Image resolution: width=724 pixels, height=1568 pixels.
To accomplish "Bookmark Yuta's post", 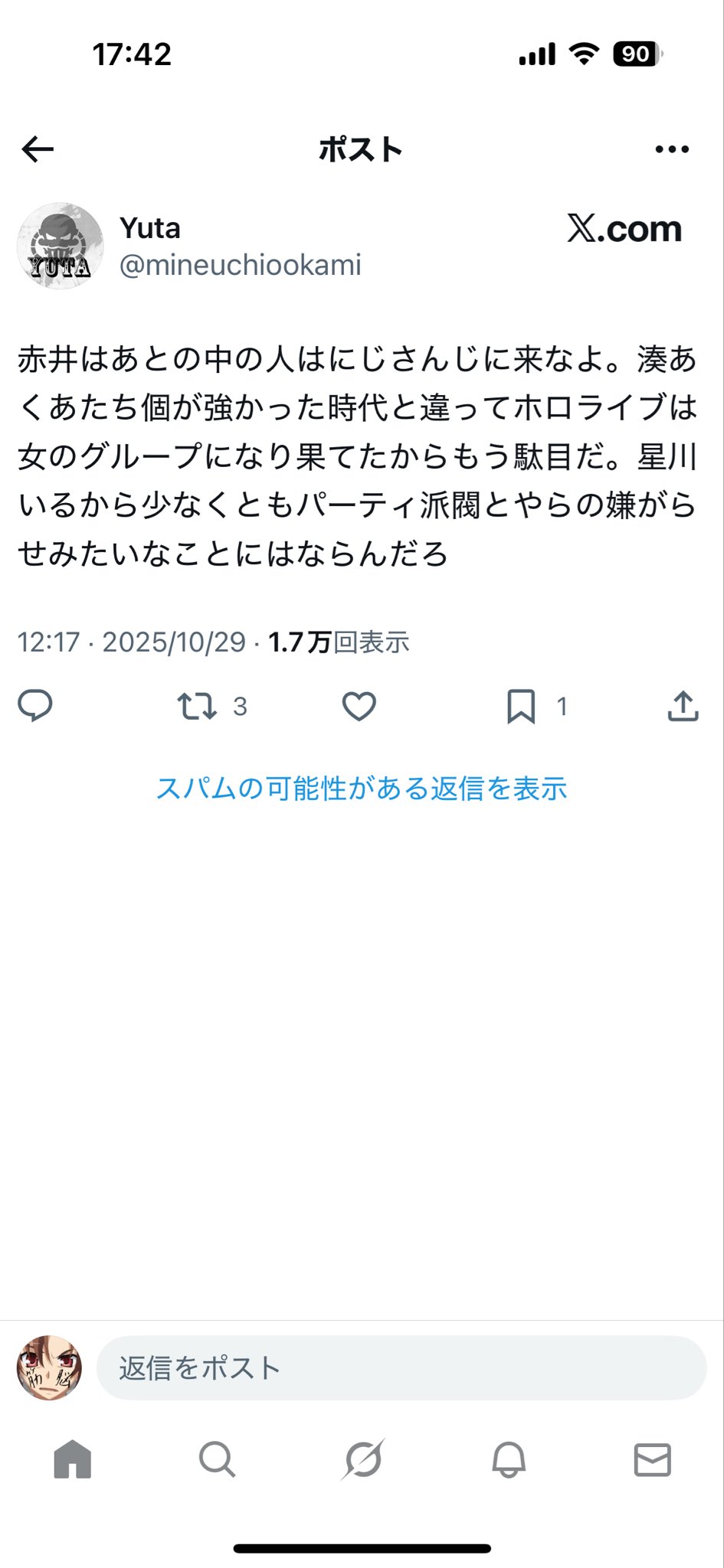I will coord(521,706).
